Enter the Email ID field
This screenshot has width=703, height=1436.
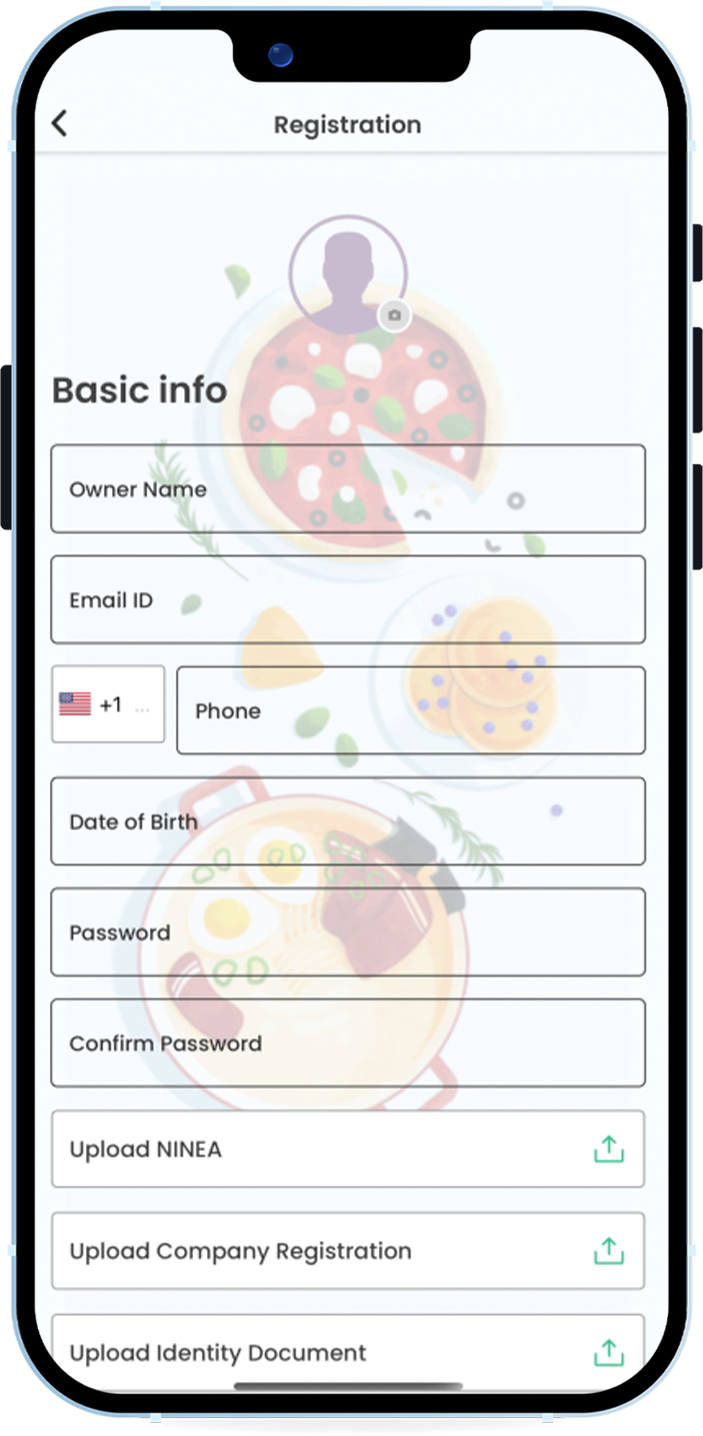[x=348, y=600]
